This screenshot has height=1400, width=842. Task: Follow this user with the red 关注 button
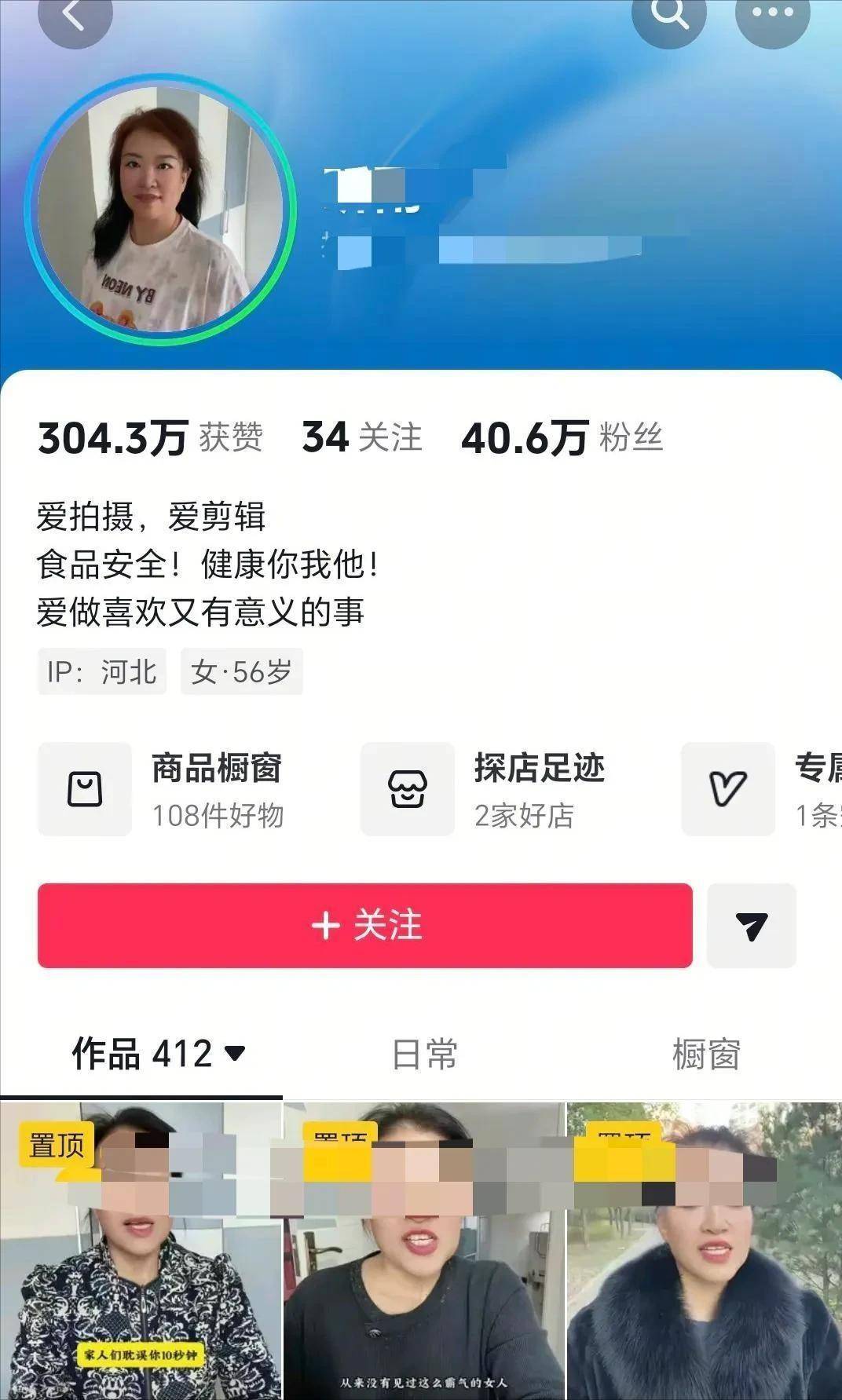pos(364,925)
